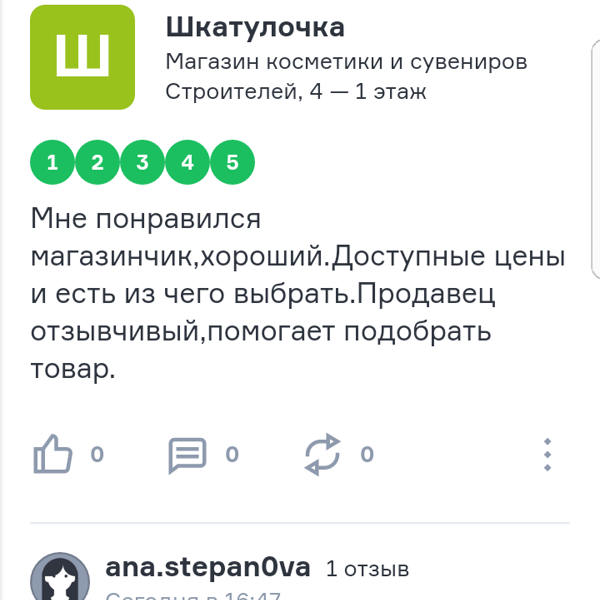Image resolution: width=600 pixels, height=600 pixels.
Task: Open ana.stepan0va's profile
Action: pyautogui.click(x=208, y=568)
